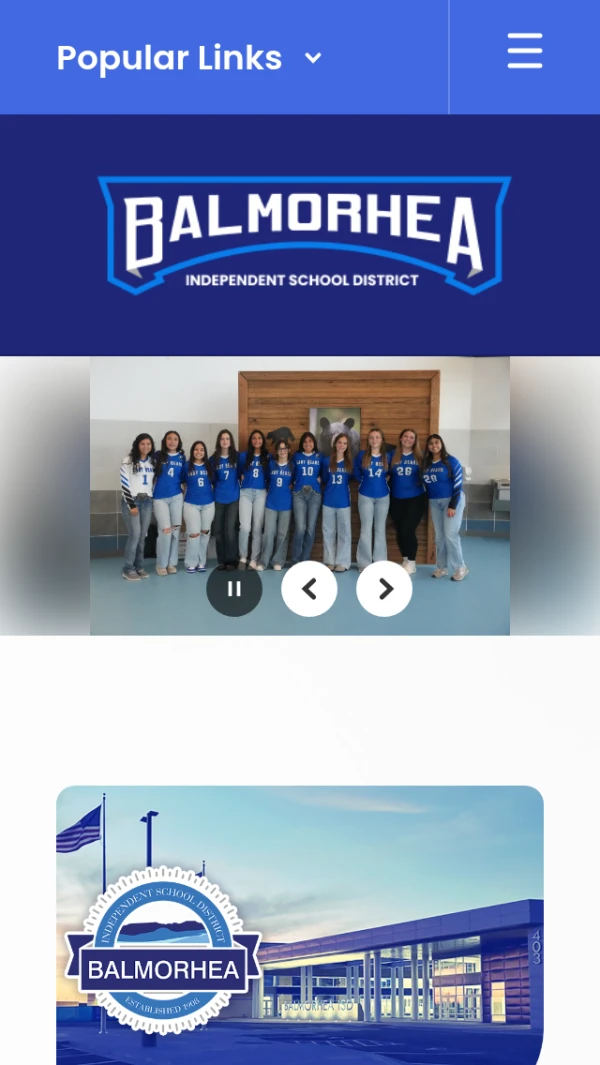Screen dimensions: 600x1065
Task: Expand the Popular Links dropdown
Action: [x=189, y=58]
